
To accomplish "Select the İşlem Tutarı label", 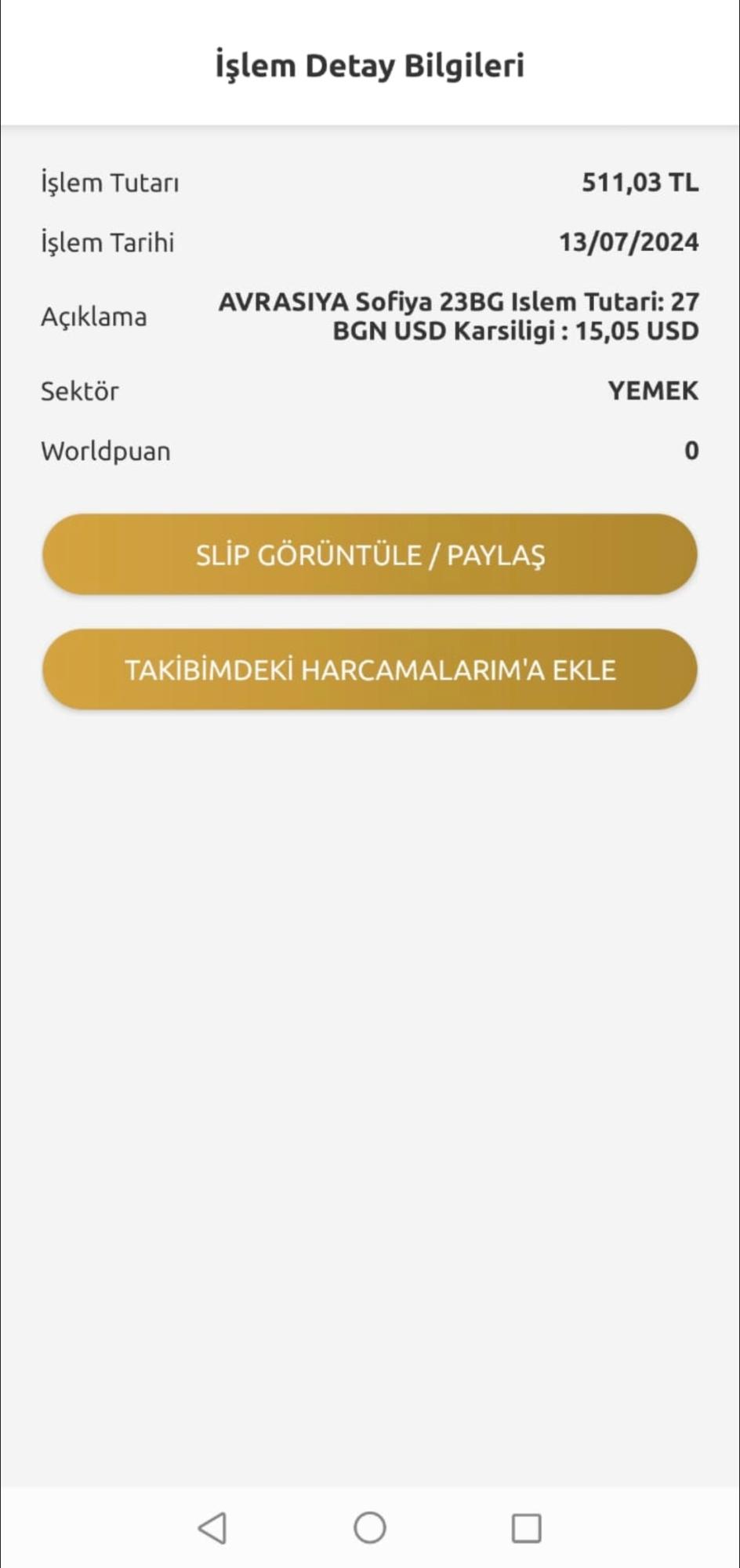I will click(110, 182).
